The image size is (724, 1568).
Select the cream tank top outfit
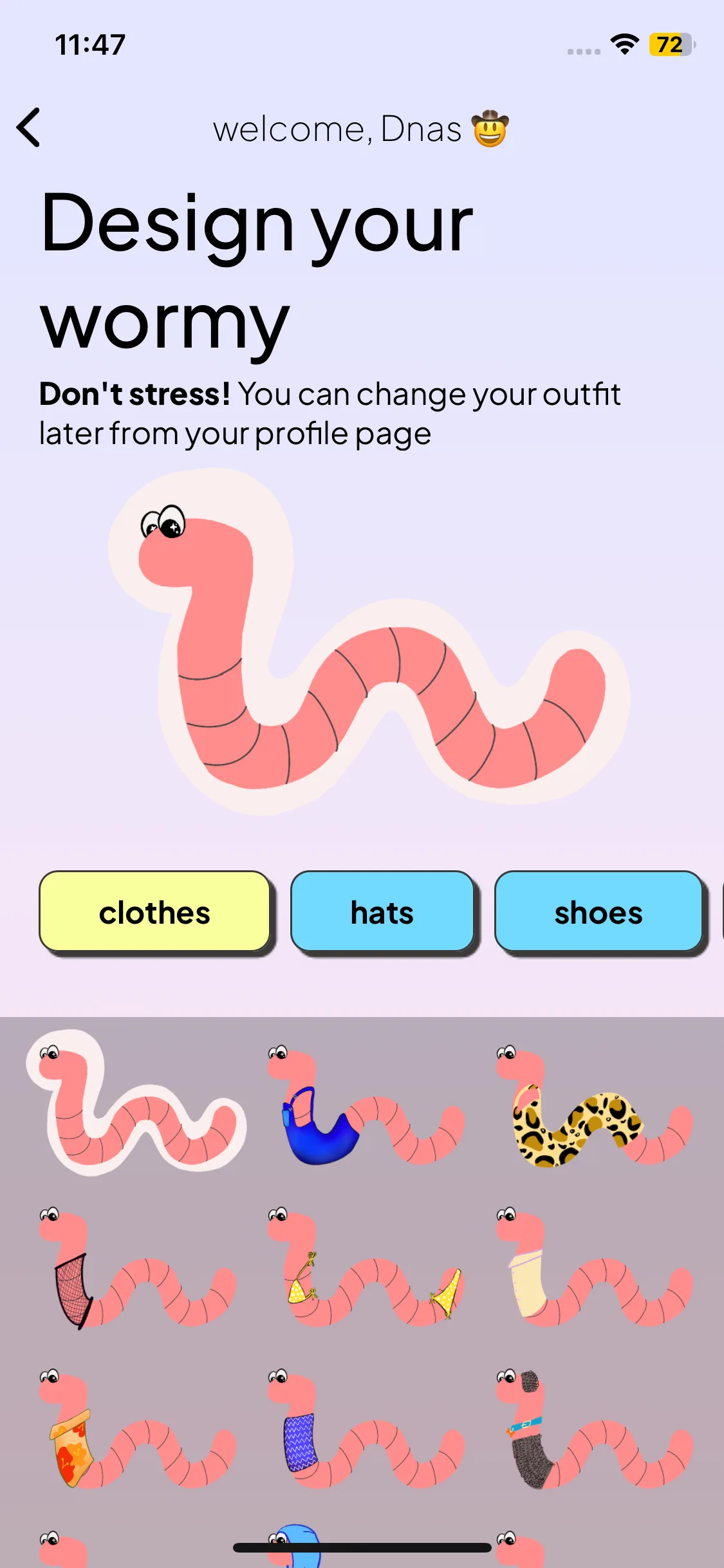(x=593, y=1267)
